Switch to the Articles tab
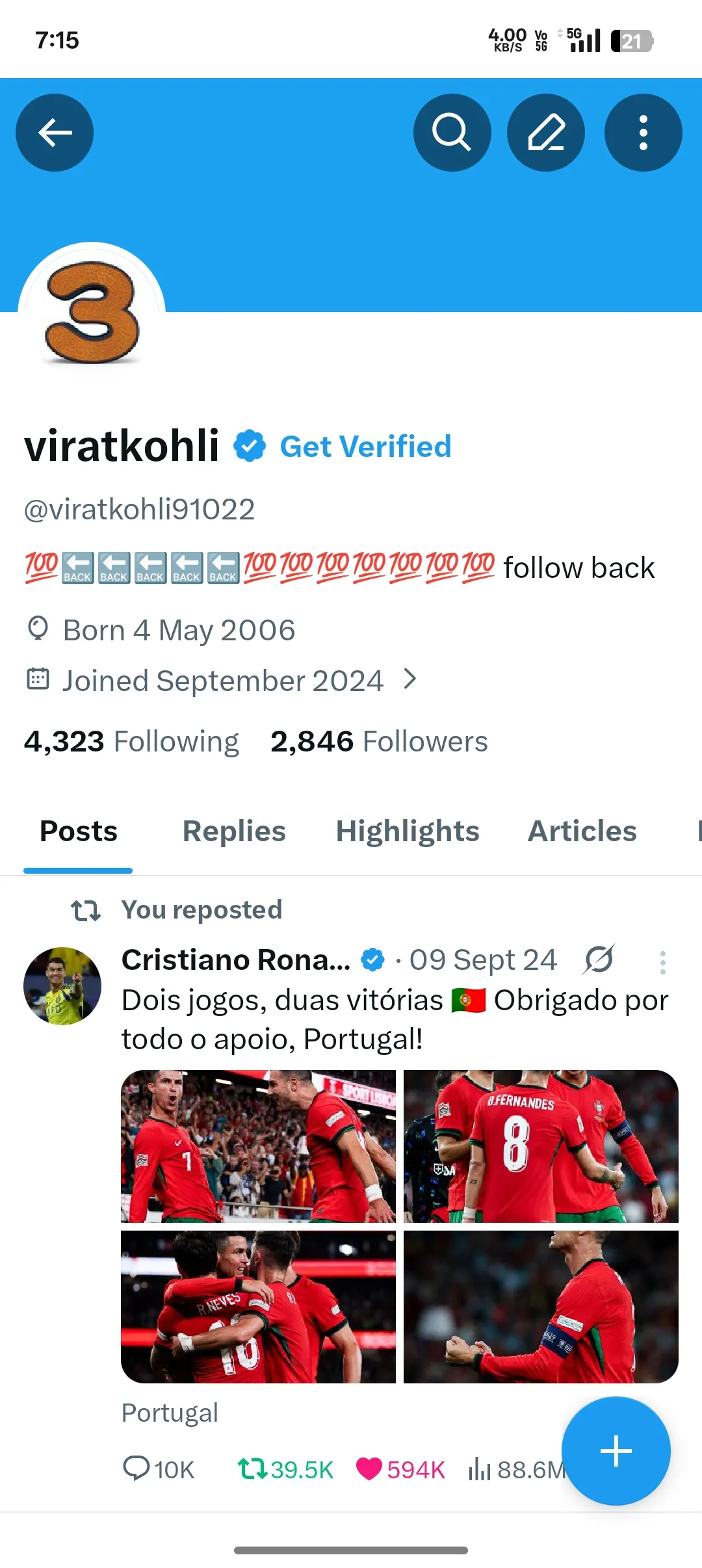 coord(582,831)
